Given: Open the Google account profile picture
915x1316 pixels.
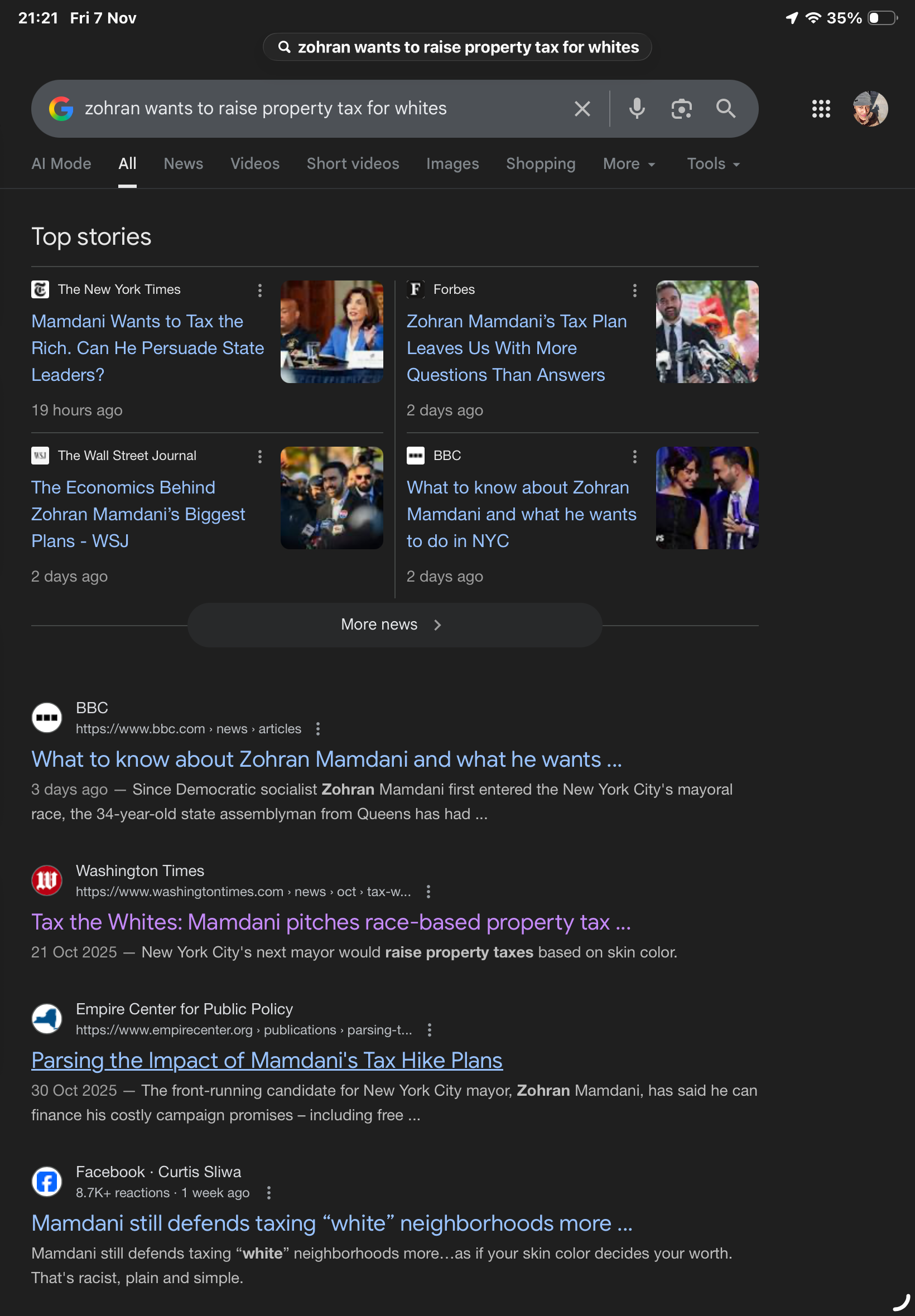Looking at the screenshot, I should click(x=869, y=109).
